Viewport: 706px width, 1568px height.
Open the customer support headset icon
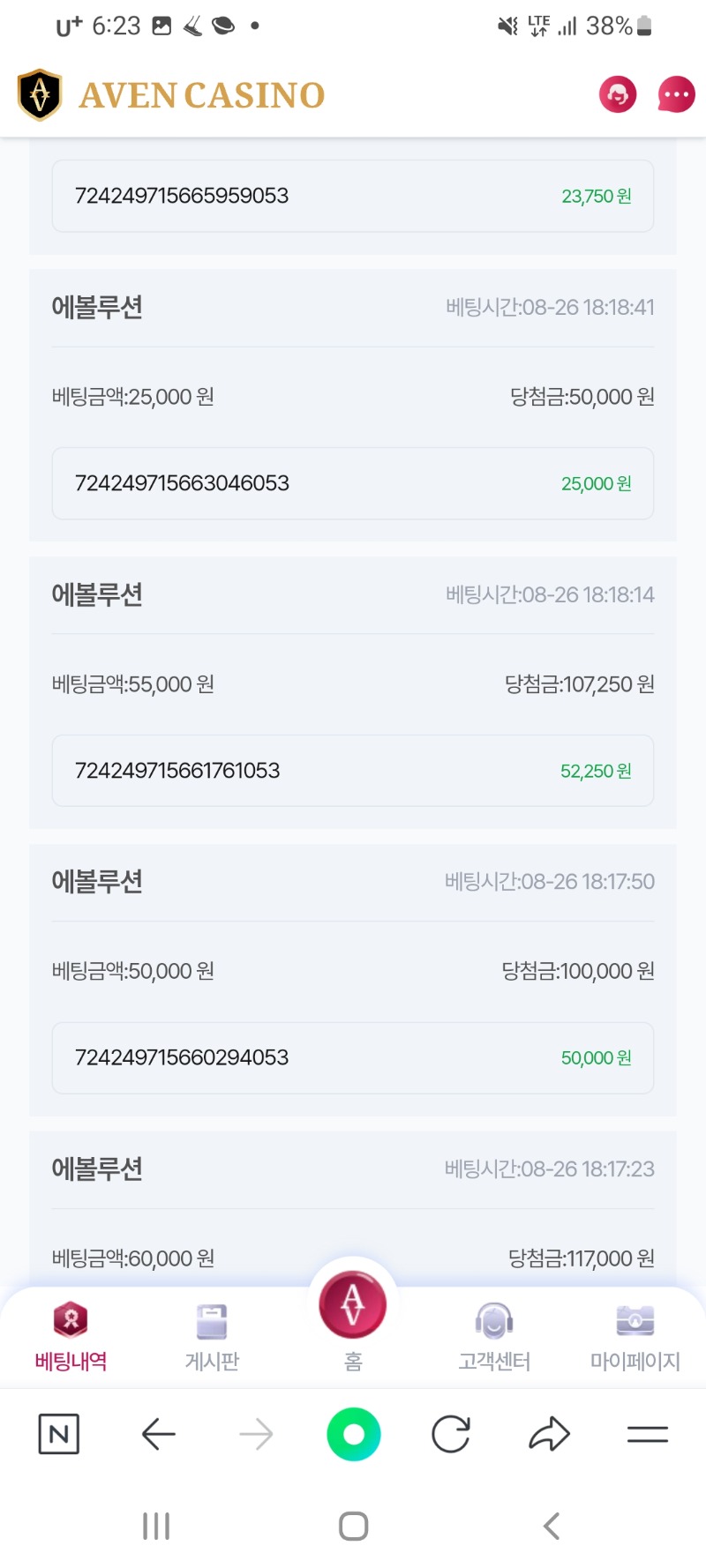618,94
